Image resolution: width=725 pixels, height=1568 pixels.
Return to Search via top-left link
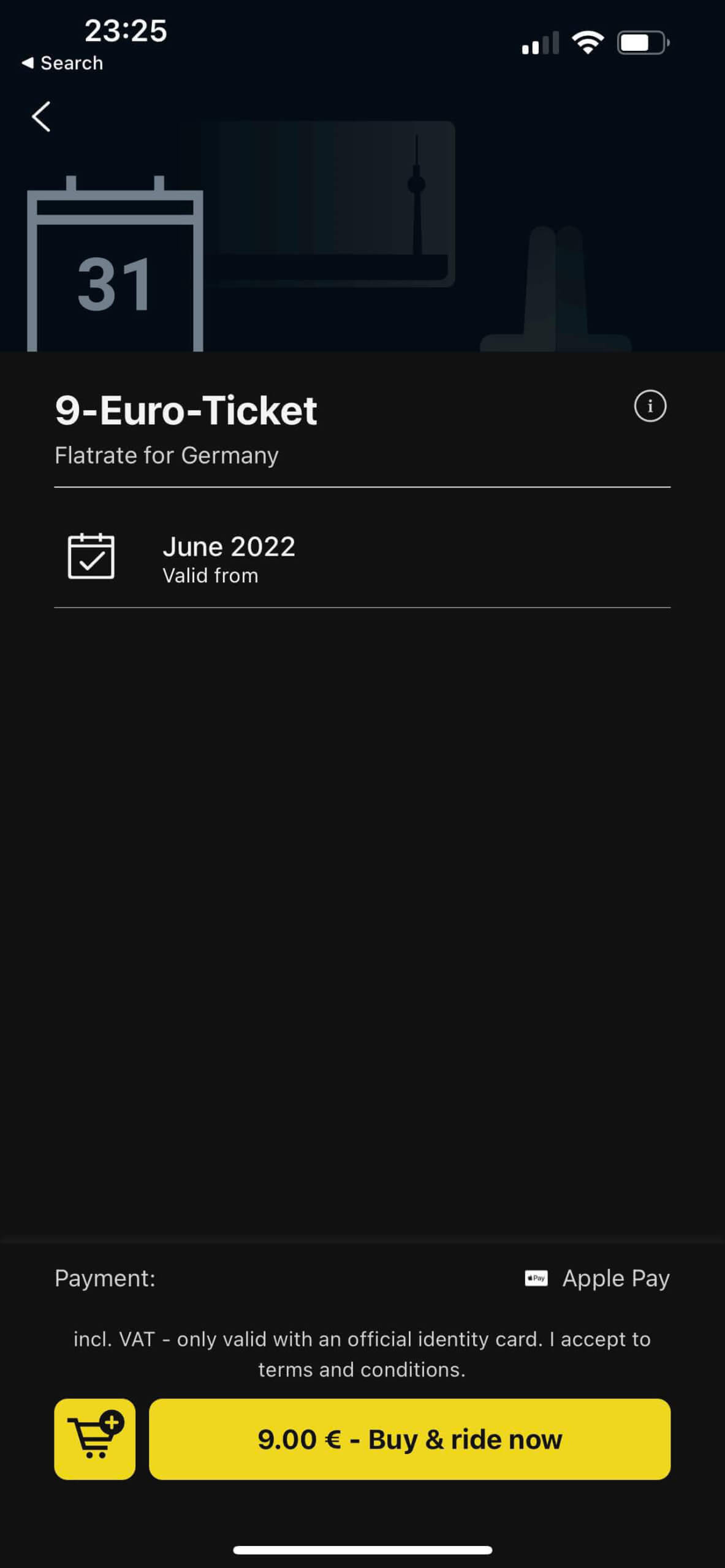pyautogui.click(x=62, y=62)
